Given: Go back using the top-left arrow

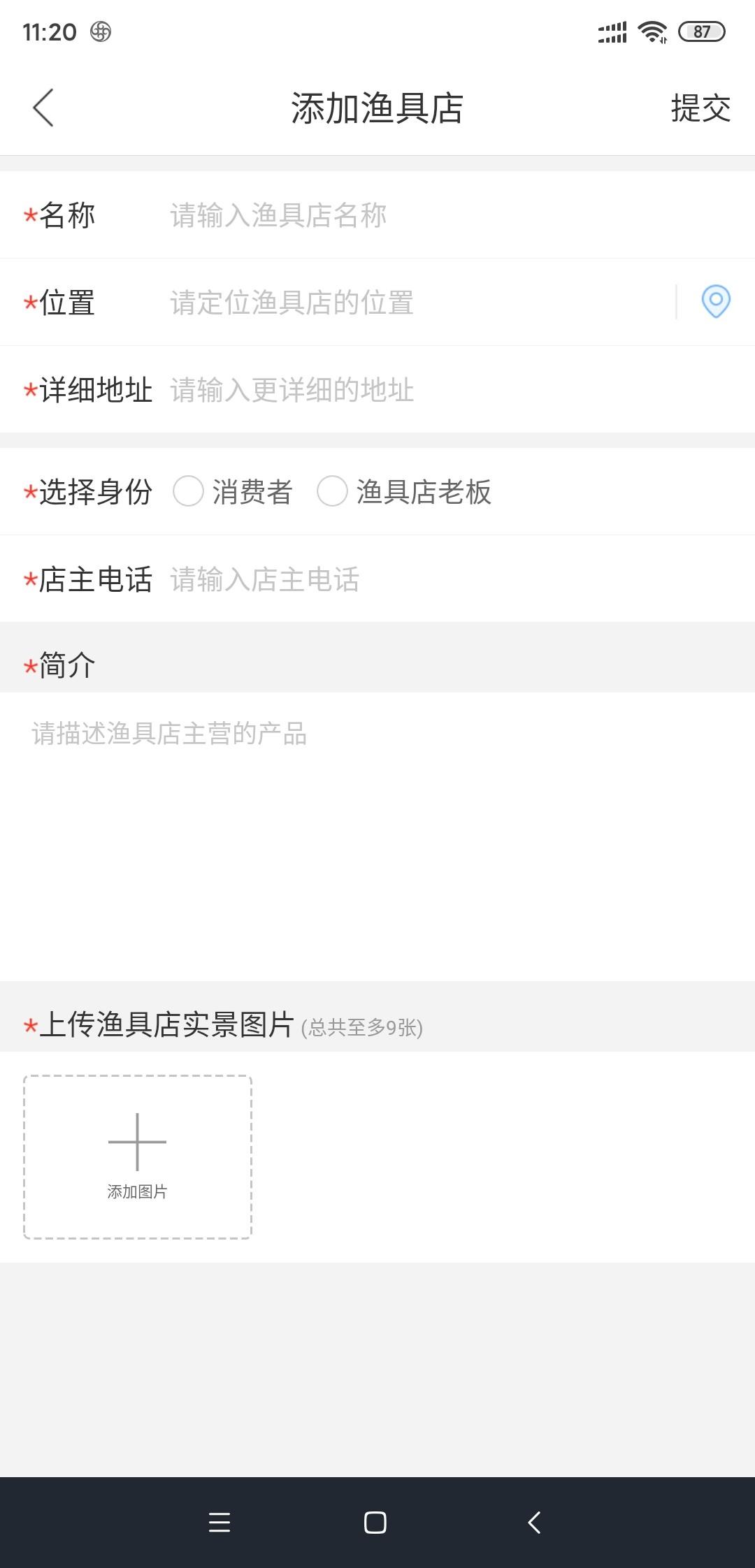Looking at the screenshot, I should (43, 108).
